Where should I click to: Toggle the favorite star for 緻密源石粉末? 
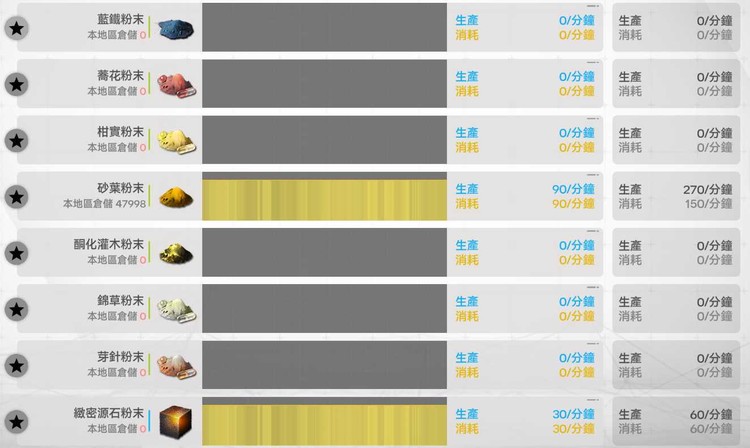point(15,421)
